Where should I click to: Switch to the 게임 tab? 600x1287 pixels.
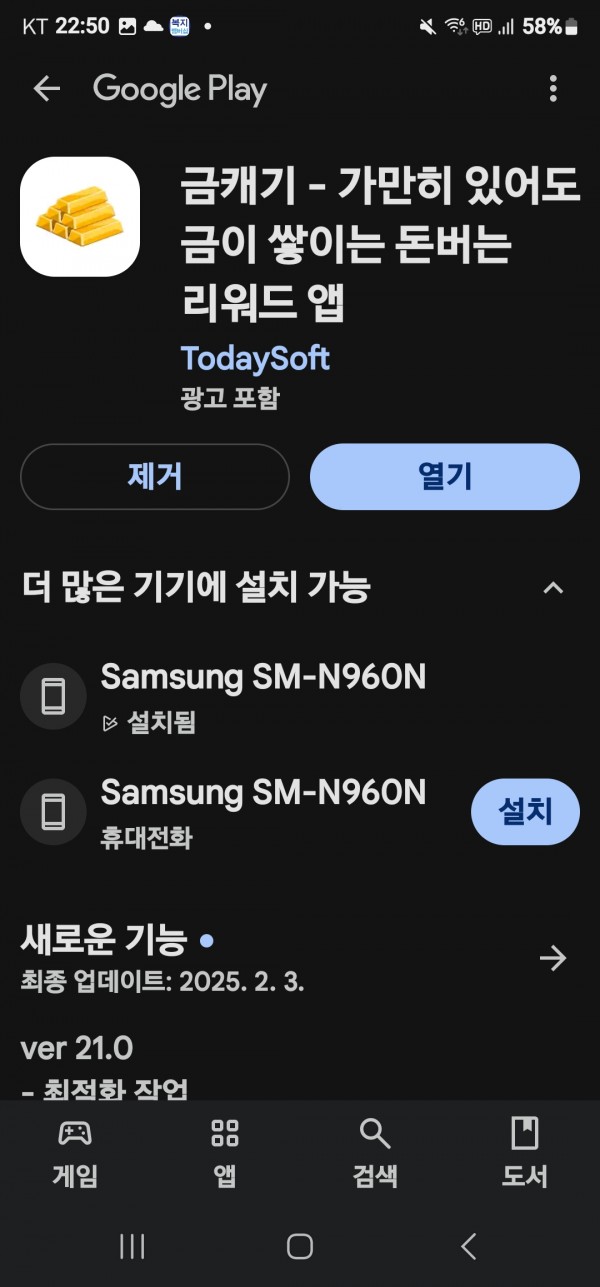[x=75, y=1154]
